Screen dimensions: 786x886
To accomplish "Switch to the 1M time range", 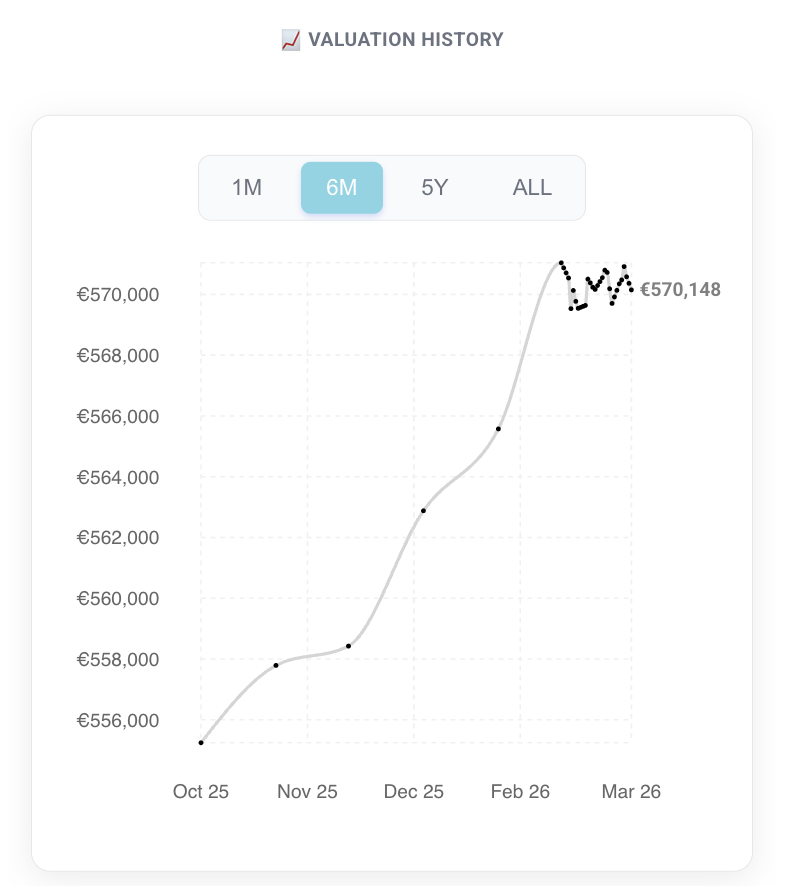I will coord(247,188).
